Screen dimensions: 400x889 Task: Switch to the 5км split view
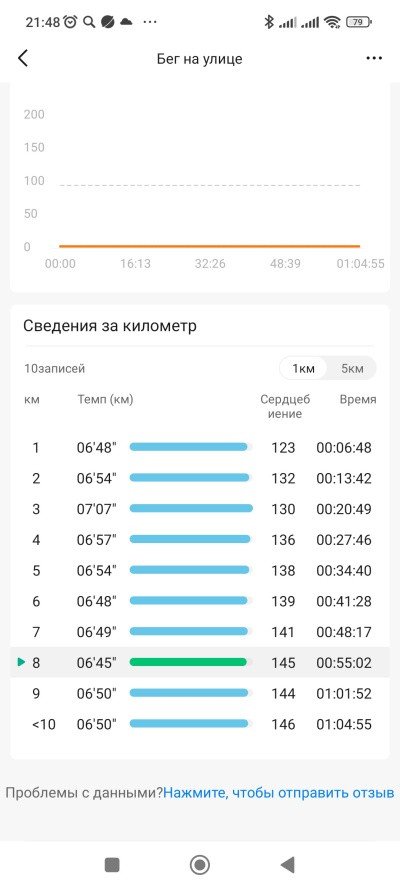352,369
